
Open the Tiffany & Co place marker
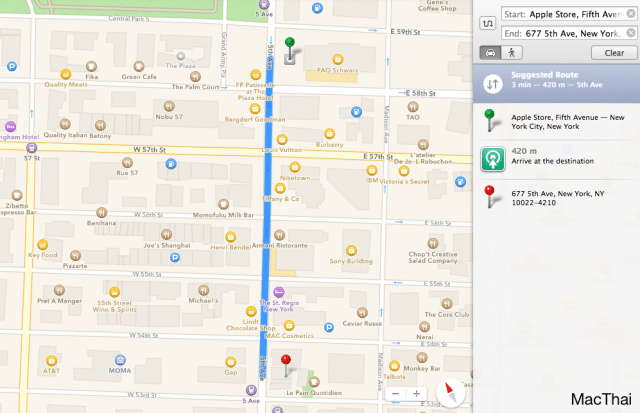[x=281, y=188]
